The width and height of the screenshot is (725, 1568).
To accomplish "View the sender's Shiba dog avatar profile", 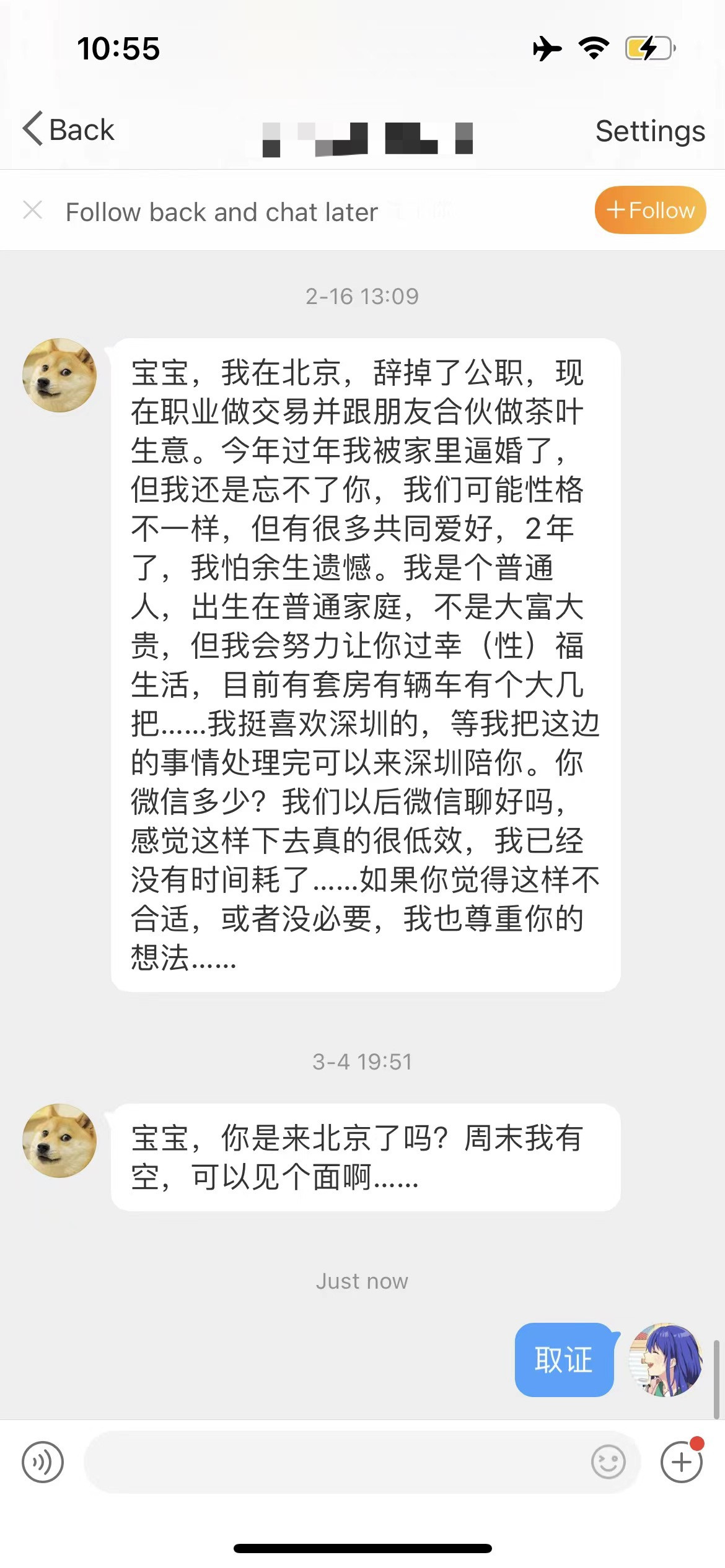I will pyautogui.click(x=59, y=375).
